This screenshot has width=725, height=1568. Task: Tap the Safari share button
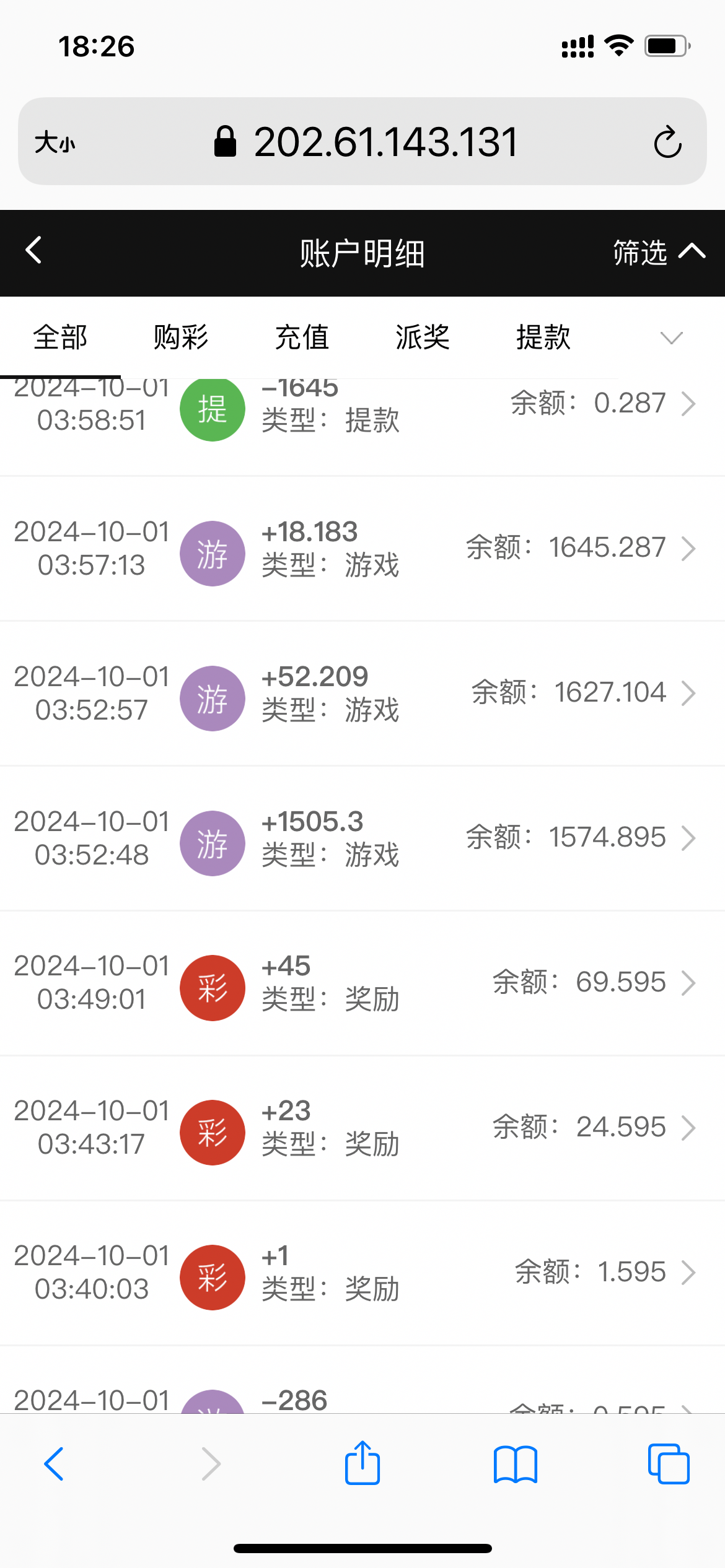(x=362, y=1464)
